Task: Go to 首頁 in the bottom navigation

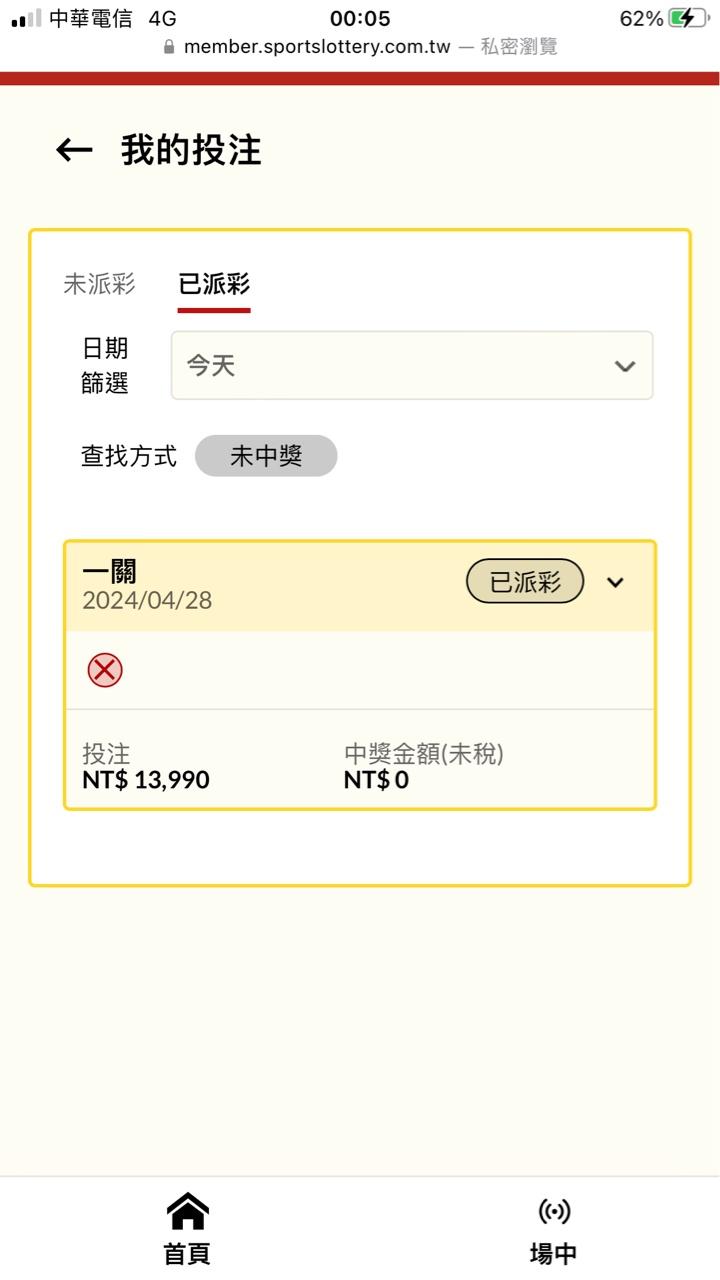Action: tap(187, 1229)
